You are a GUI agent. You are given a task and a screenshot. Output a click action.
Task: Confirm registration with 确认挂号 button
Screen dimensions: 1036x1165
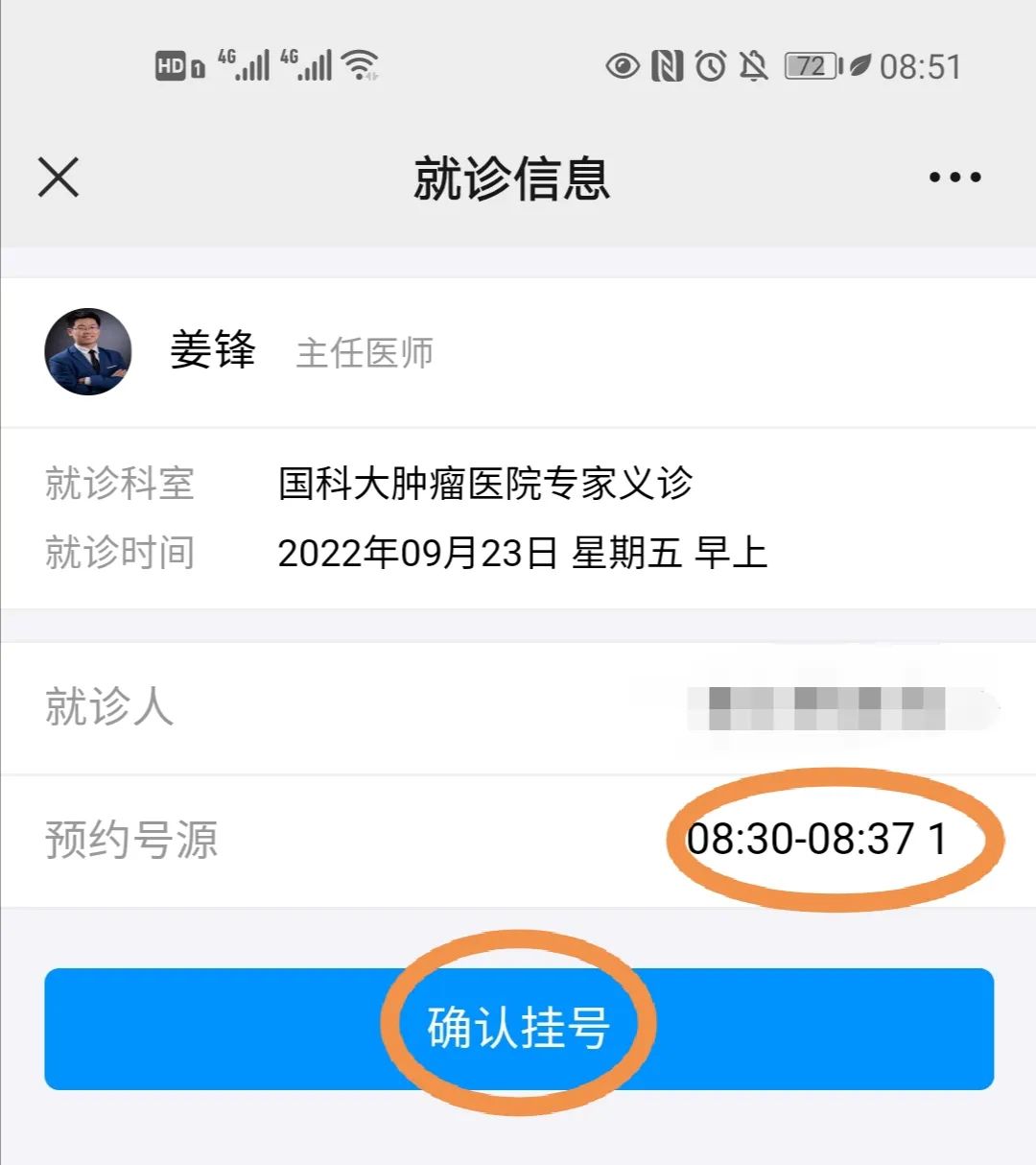pyautogui.click(x=518, y=1028)
